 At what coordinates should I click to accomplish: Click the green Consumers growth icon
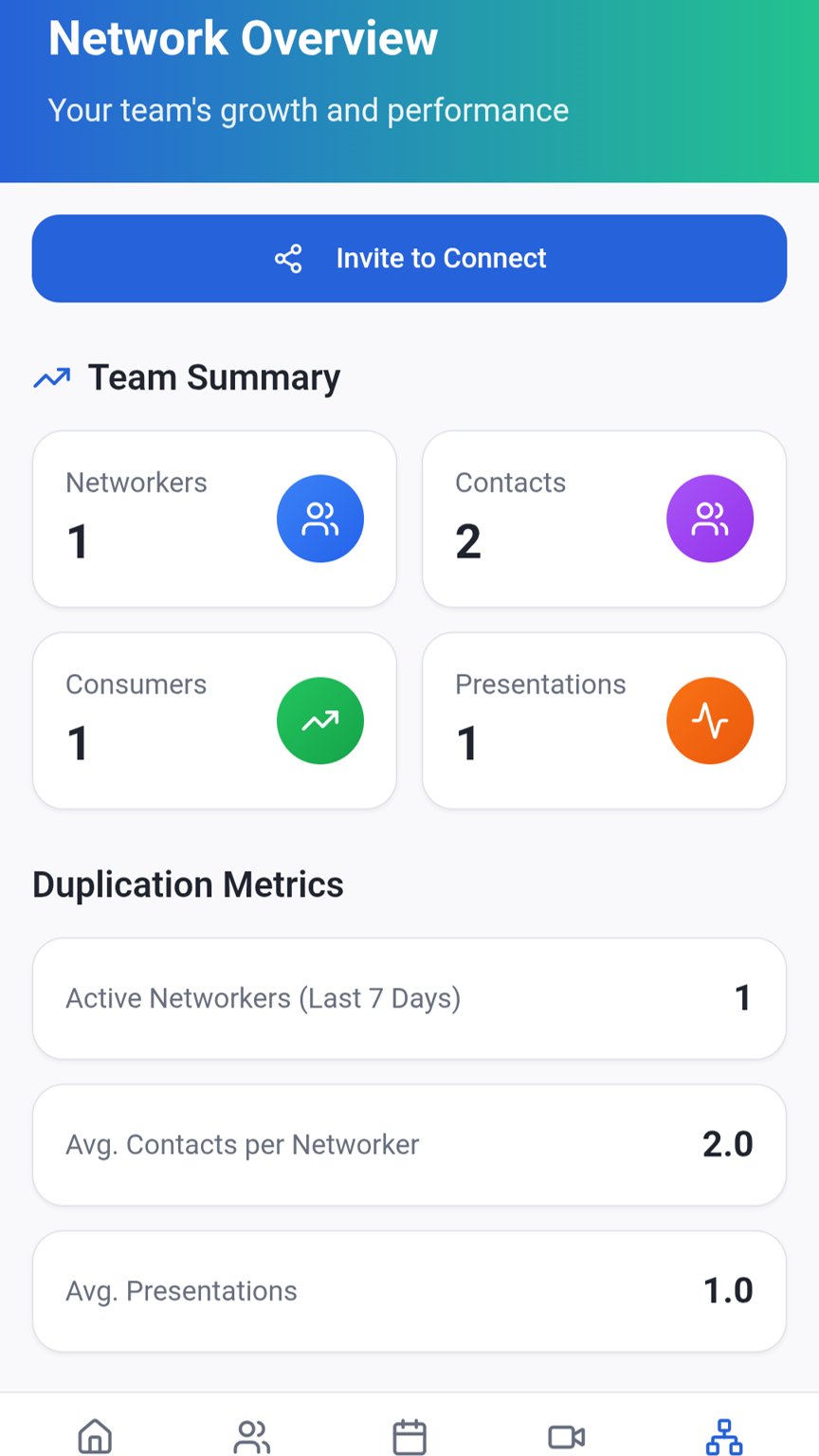320,720
